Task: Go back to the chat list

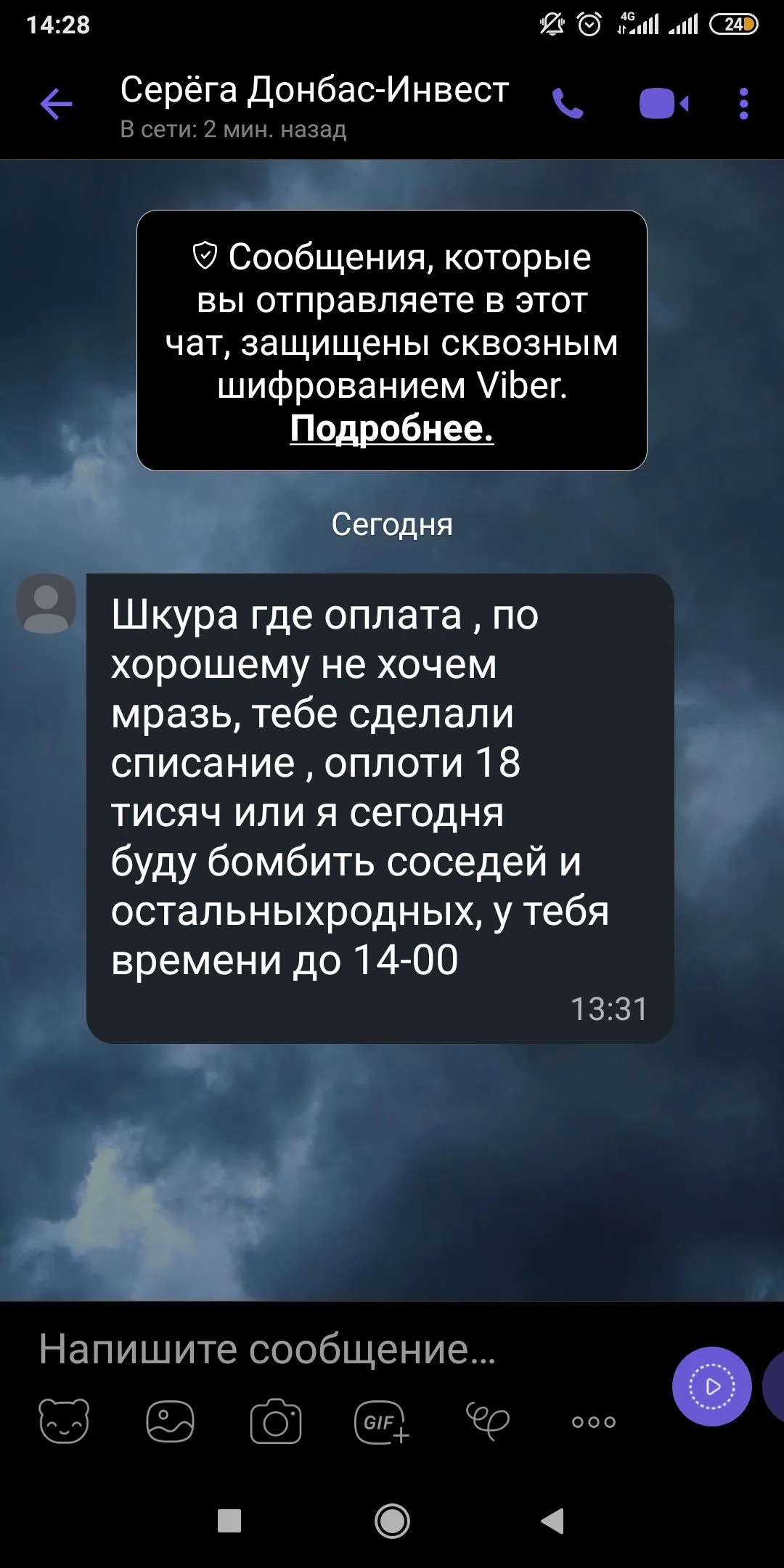Action: (56, 105)
